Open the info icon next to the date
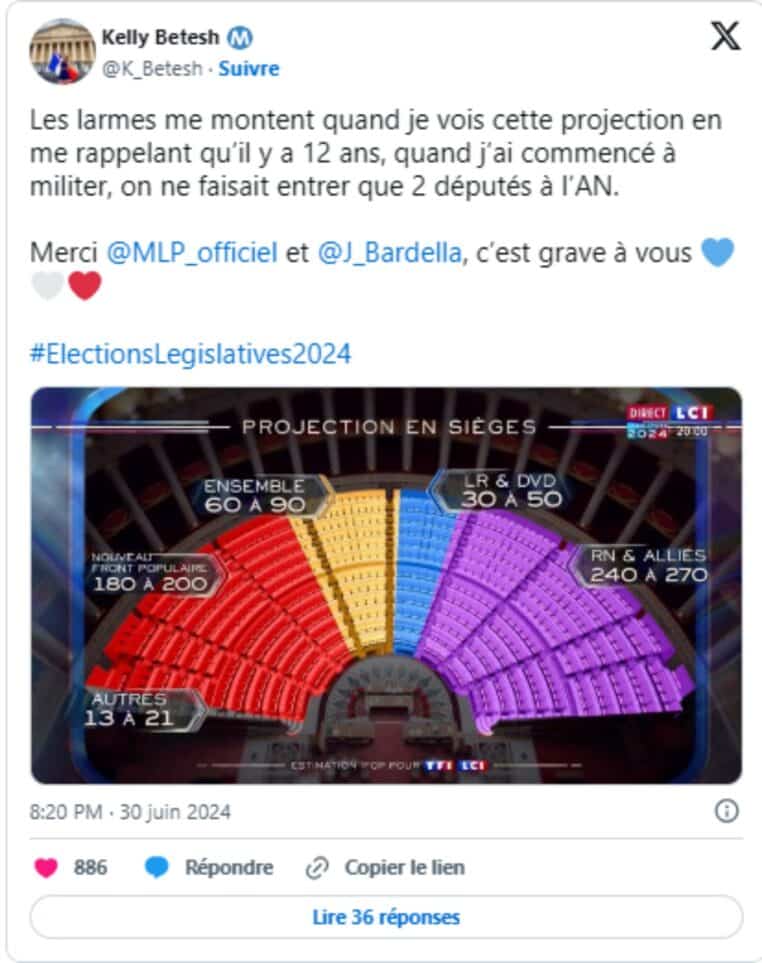This screenshot has width=762, height=963. [727, 811]
